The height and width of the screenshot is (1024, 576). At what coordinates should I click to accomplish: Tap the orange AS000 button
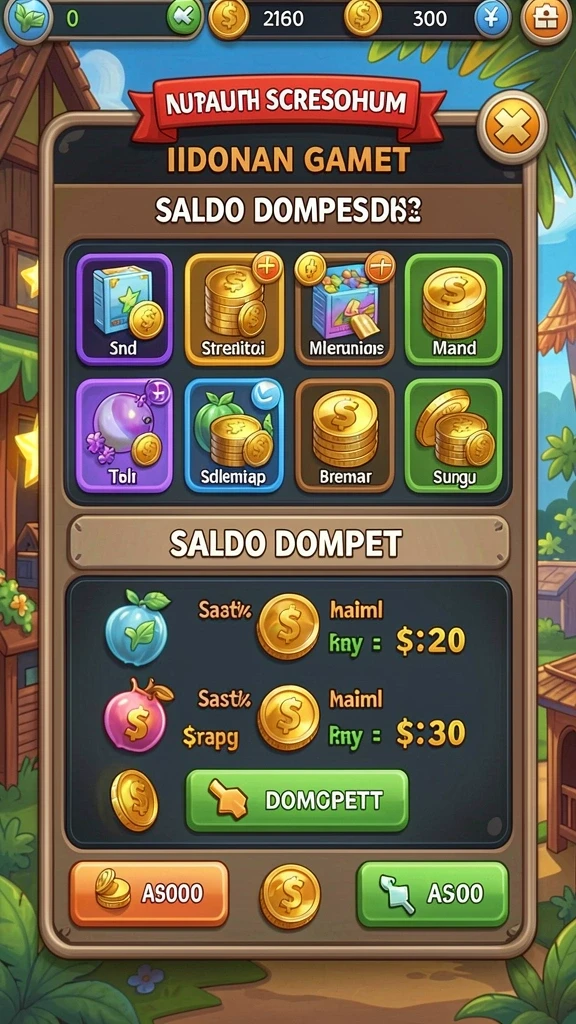(x=149, y=894)
